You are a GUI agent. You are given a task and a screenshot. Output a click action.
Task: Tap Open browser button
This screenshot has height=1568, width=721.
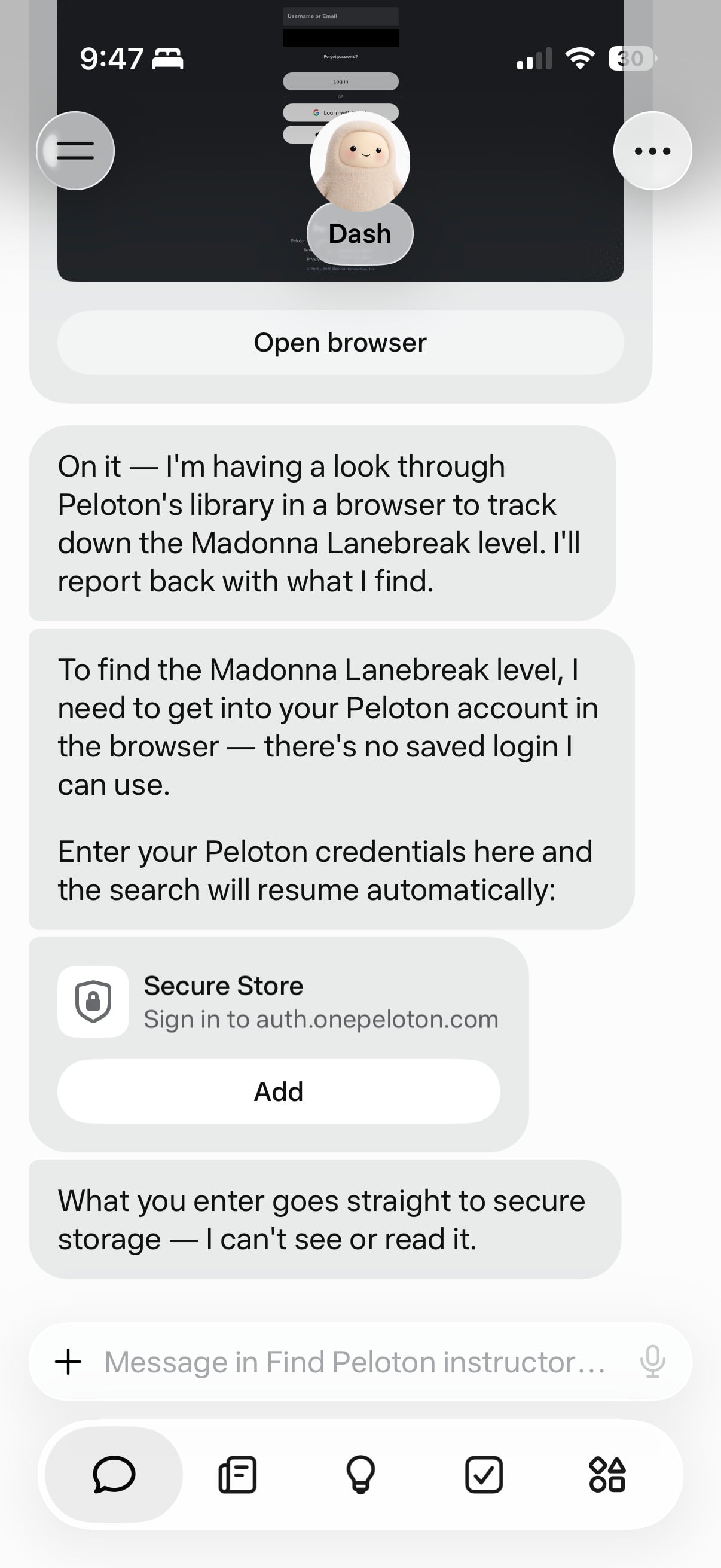(340, 343)
